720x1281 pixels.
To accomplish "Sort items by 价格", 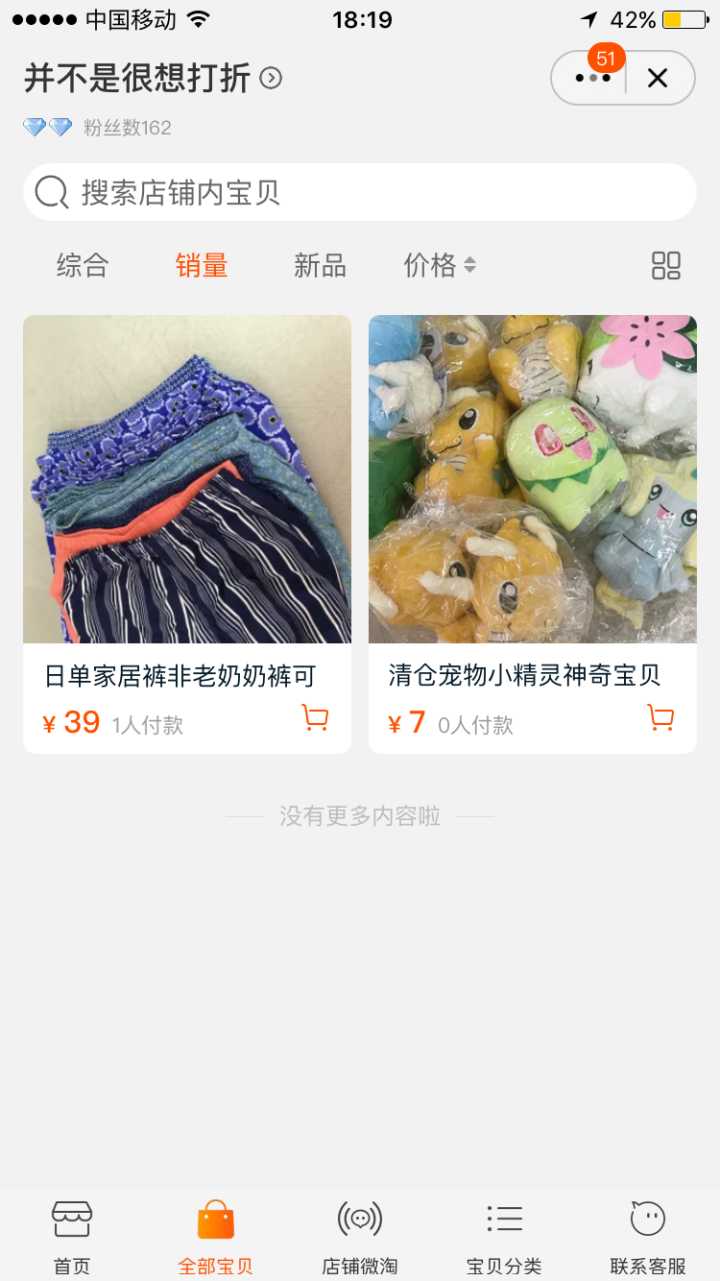I will (439, 265).
